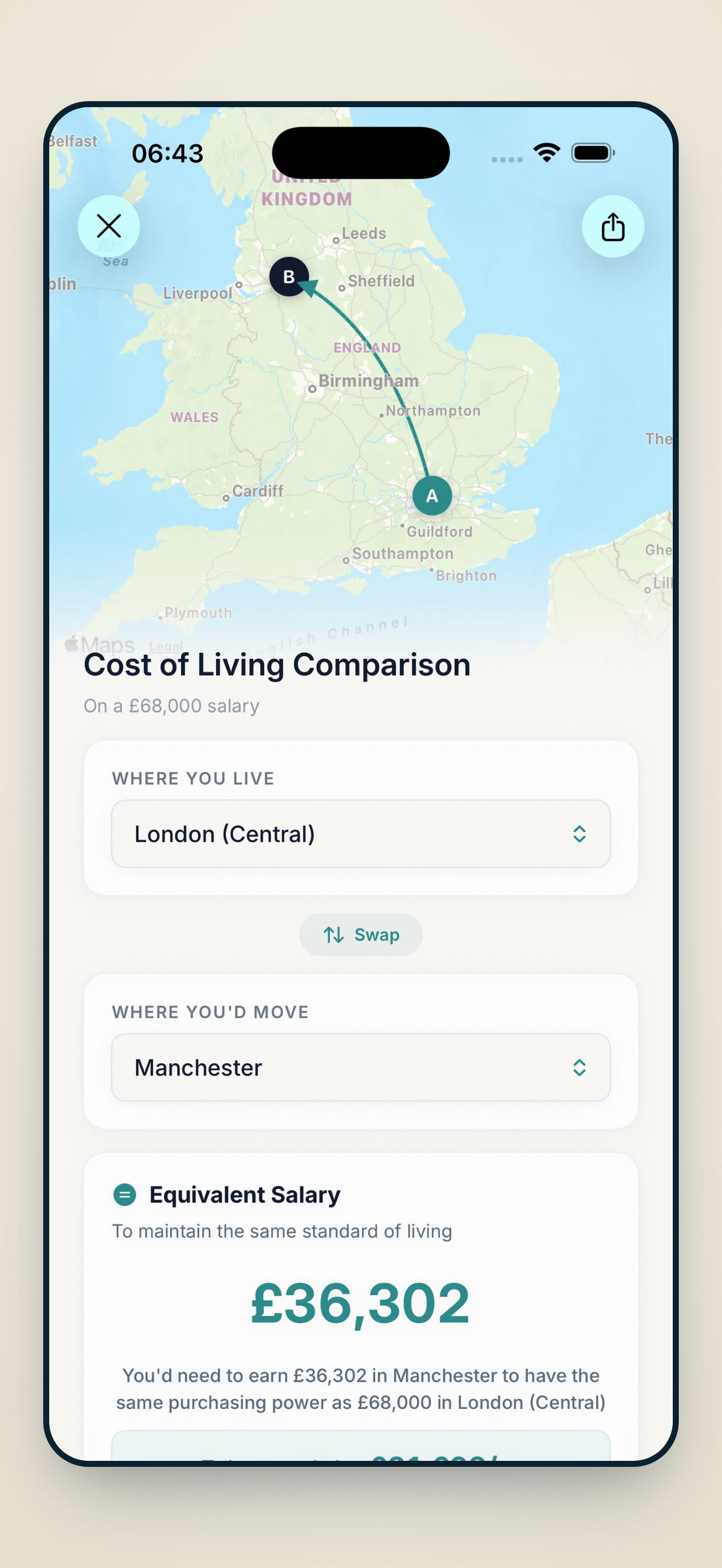
Task: Close the cost of living comparison
Action: pos(108,226)
